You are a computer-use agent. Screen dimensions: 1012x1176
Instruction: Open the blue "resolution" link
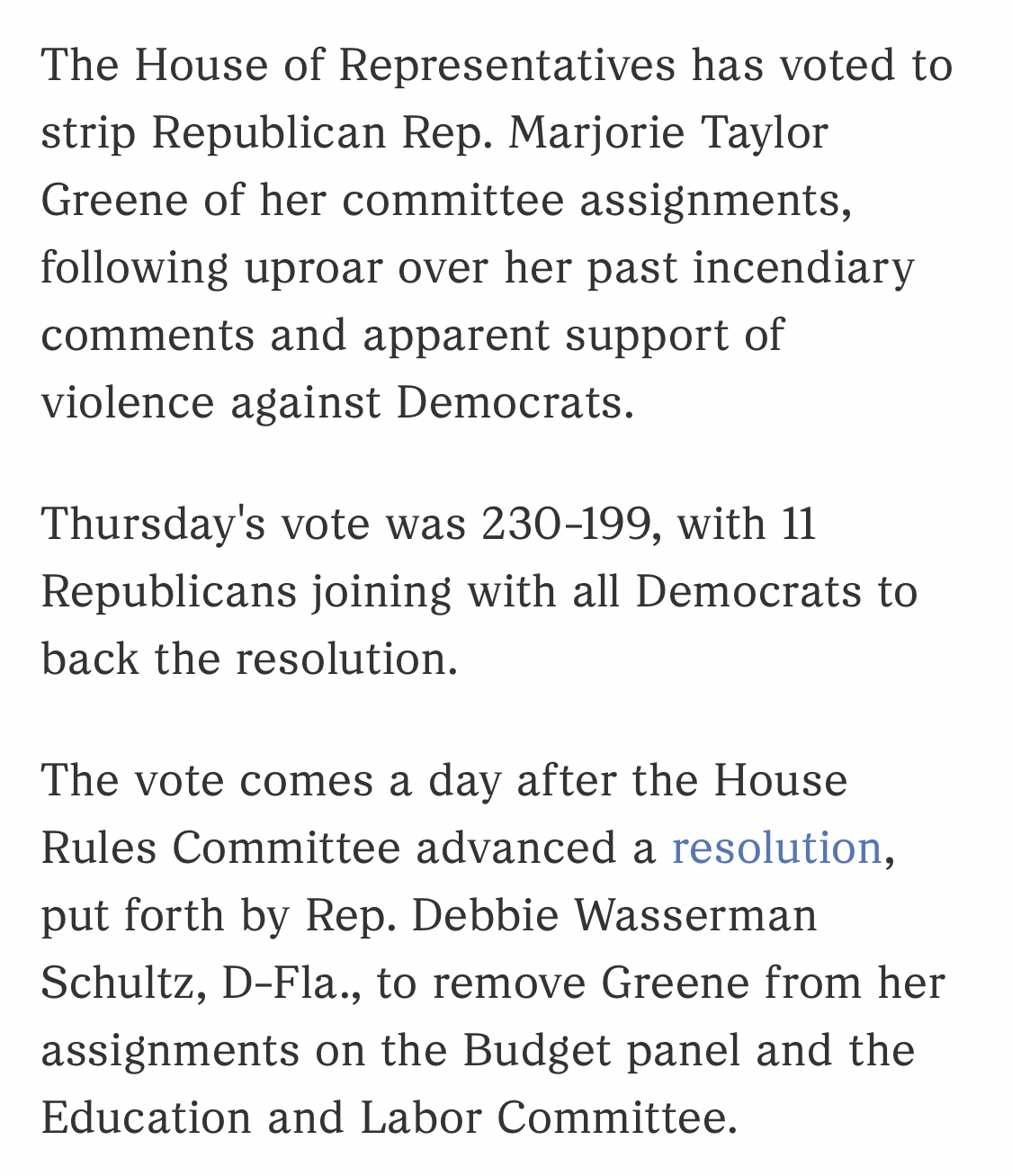[x=776, y=848]
